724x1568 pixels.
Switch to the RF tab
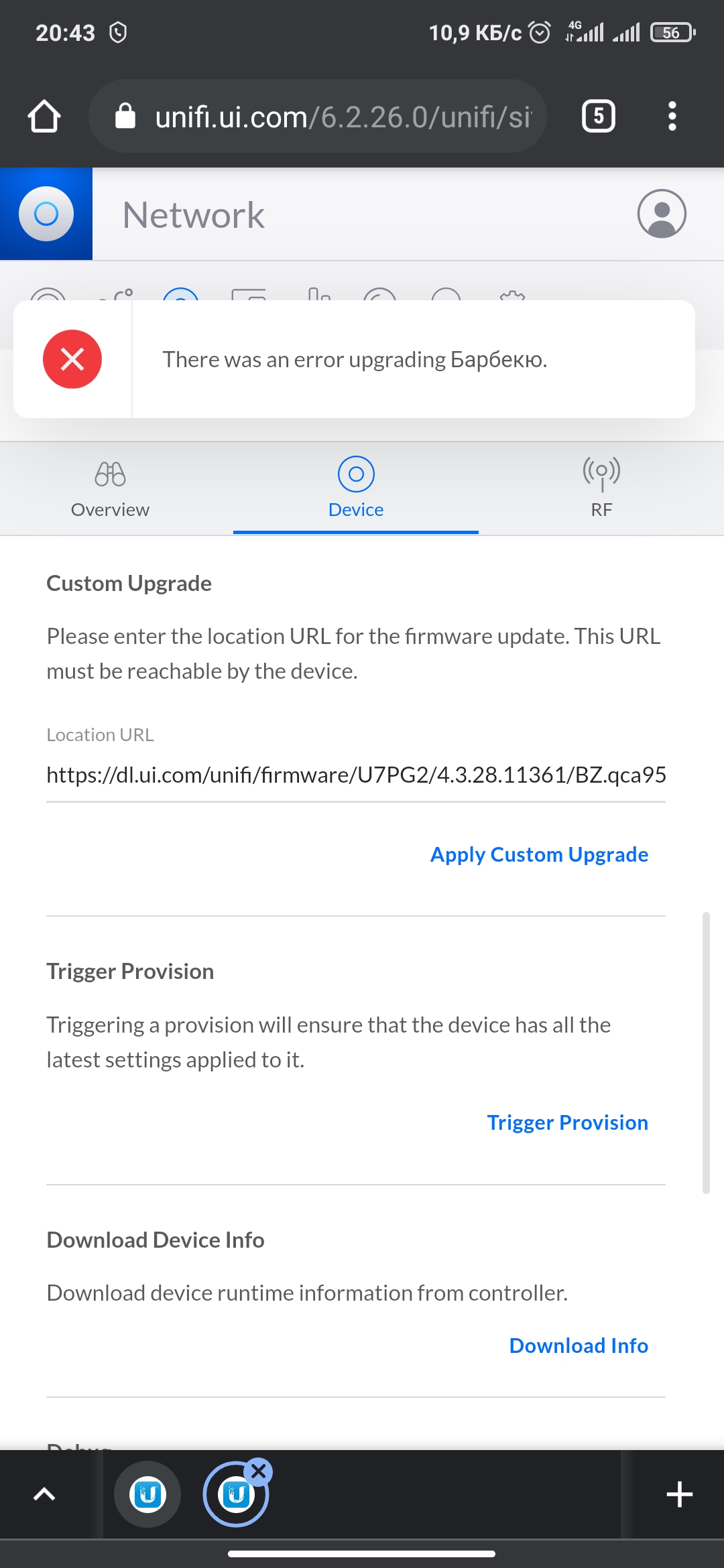(x=601, y=490)
